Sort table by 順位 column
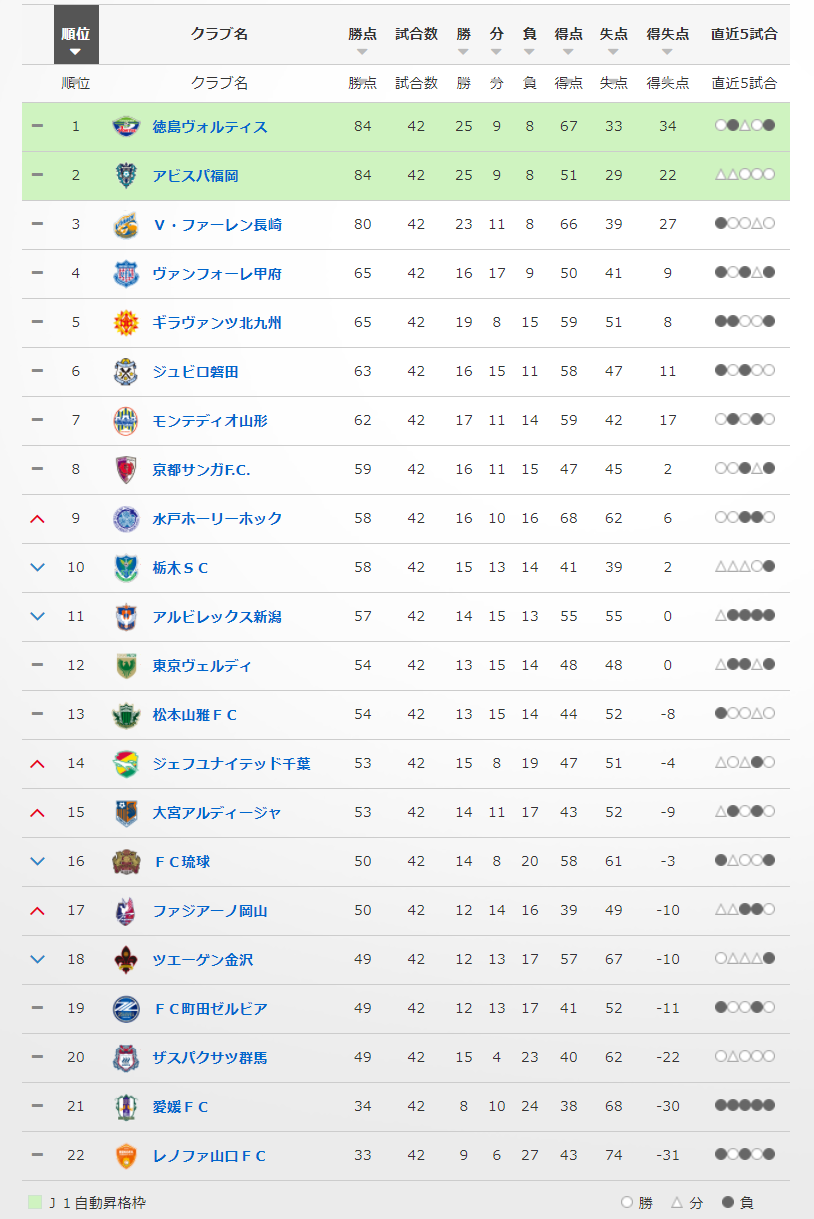The image size is (814, 1219). pyautogui.click(x=75, y=40)
